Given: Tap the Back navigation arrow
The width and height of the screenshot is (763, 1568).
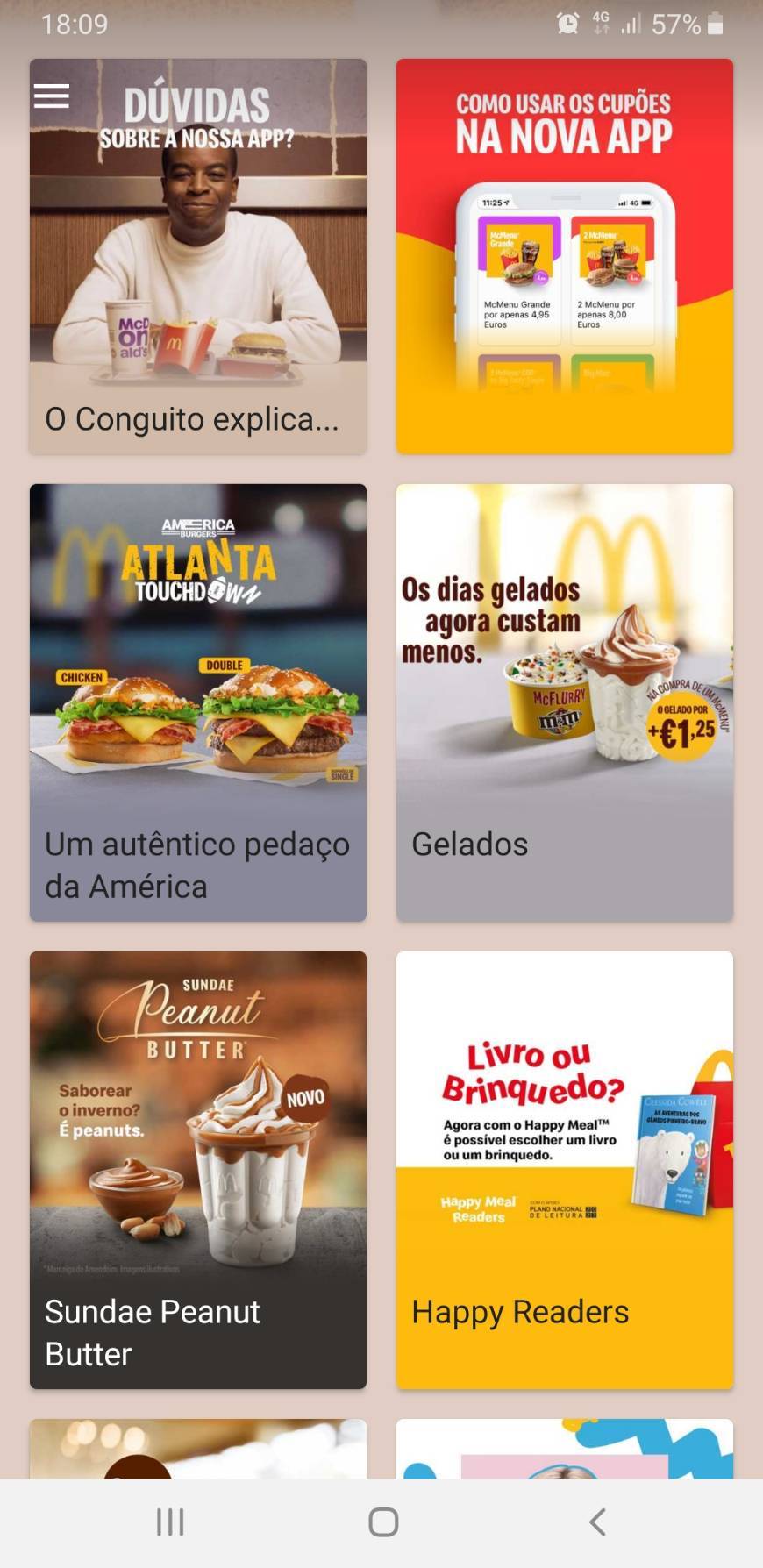Looking at the screenshot, I should click(x=596, y=1522).
